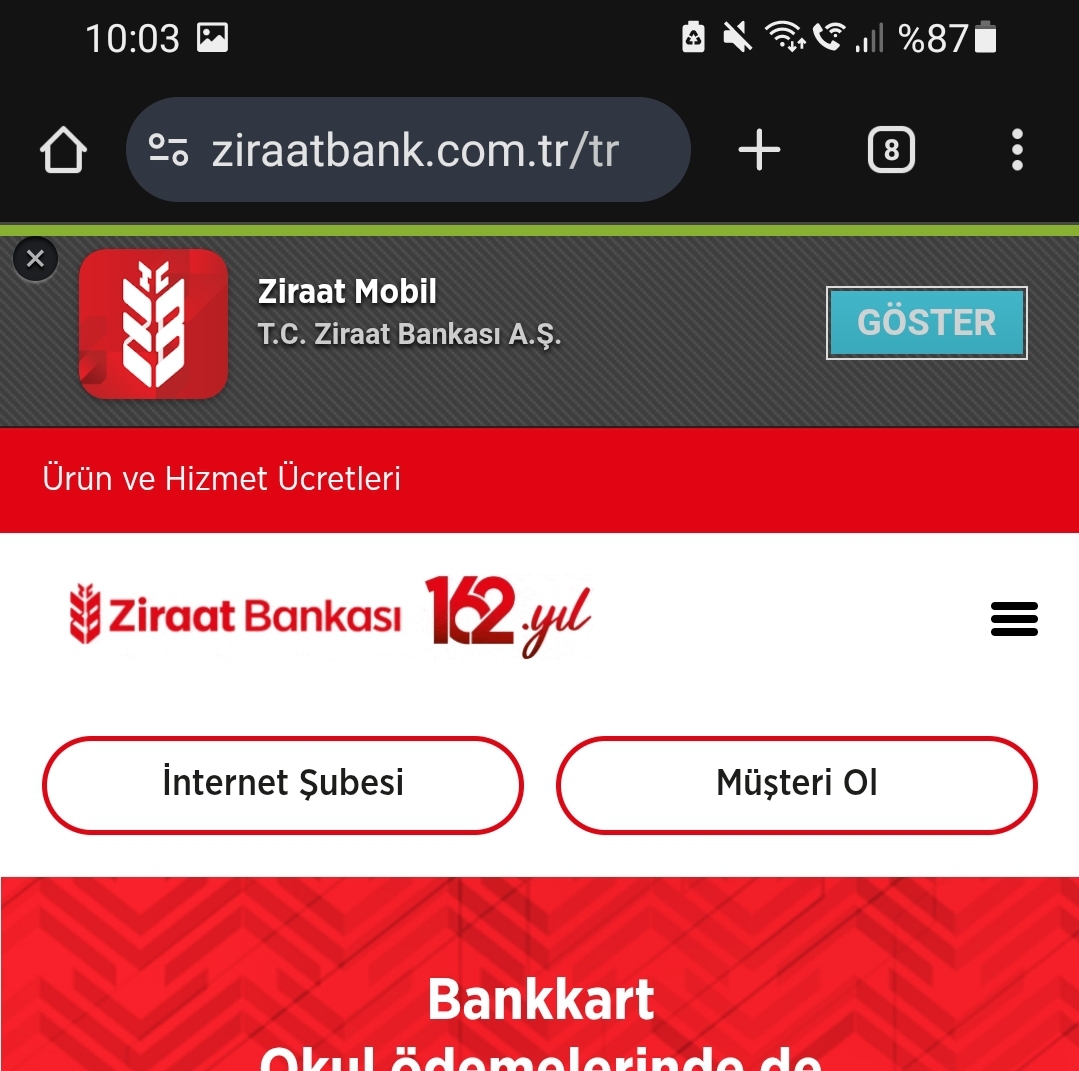Open the Ziraat Bankası logo homepage link
Screen dimensions: 1079x1071
click(x=235, y=616)
